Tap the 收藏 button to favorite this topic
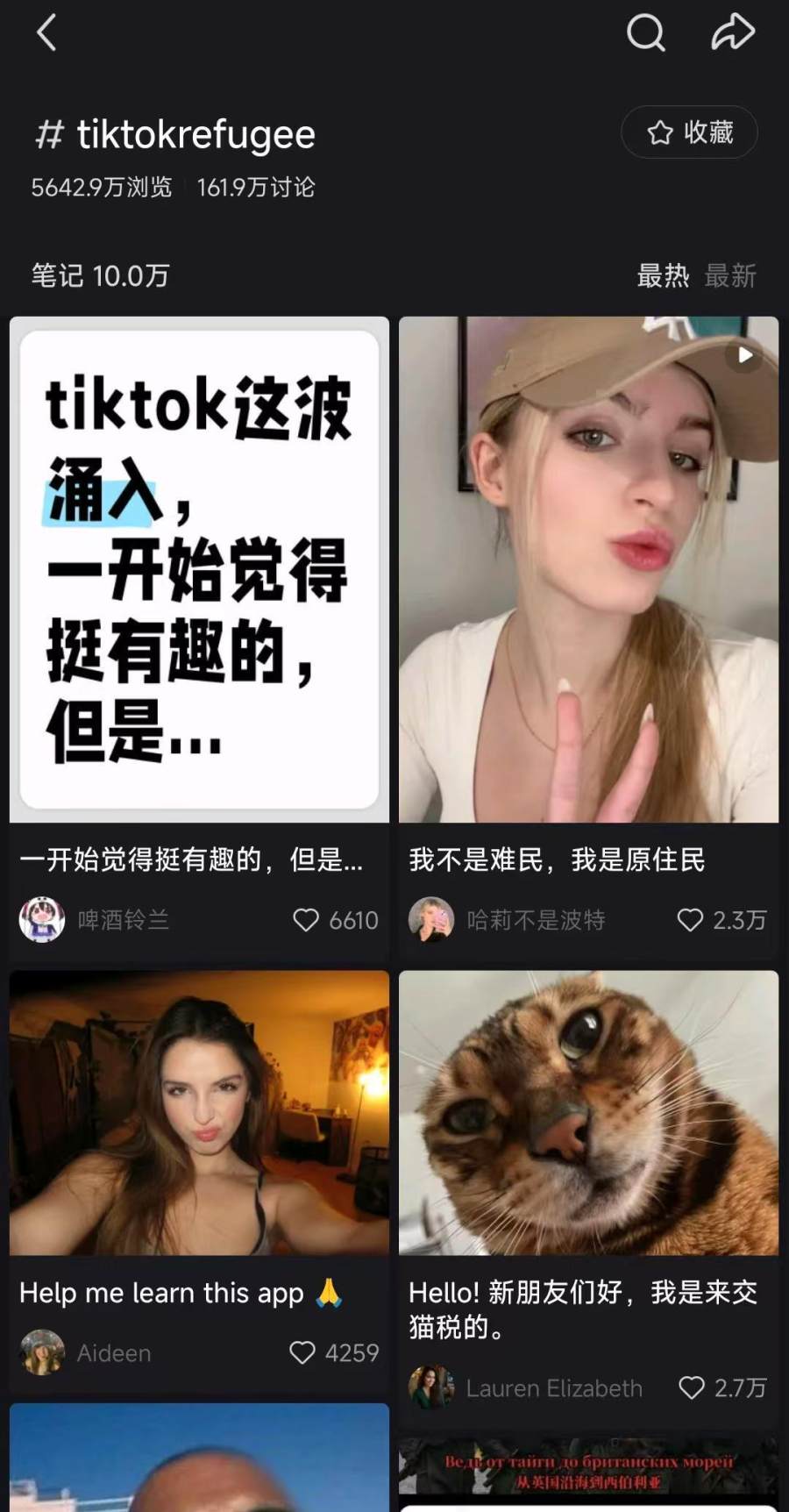 tap(689, 132)
